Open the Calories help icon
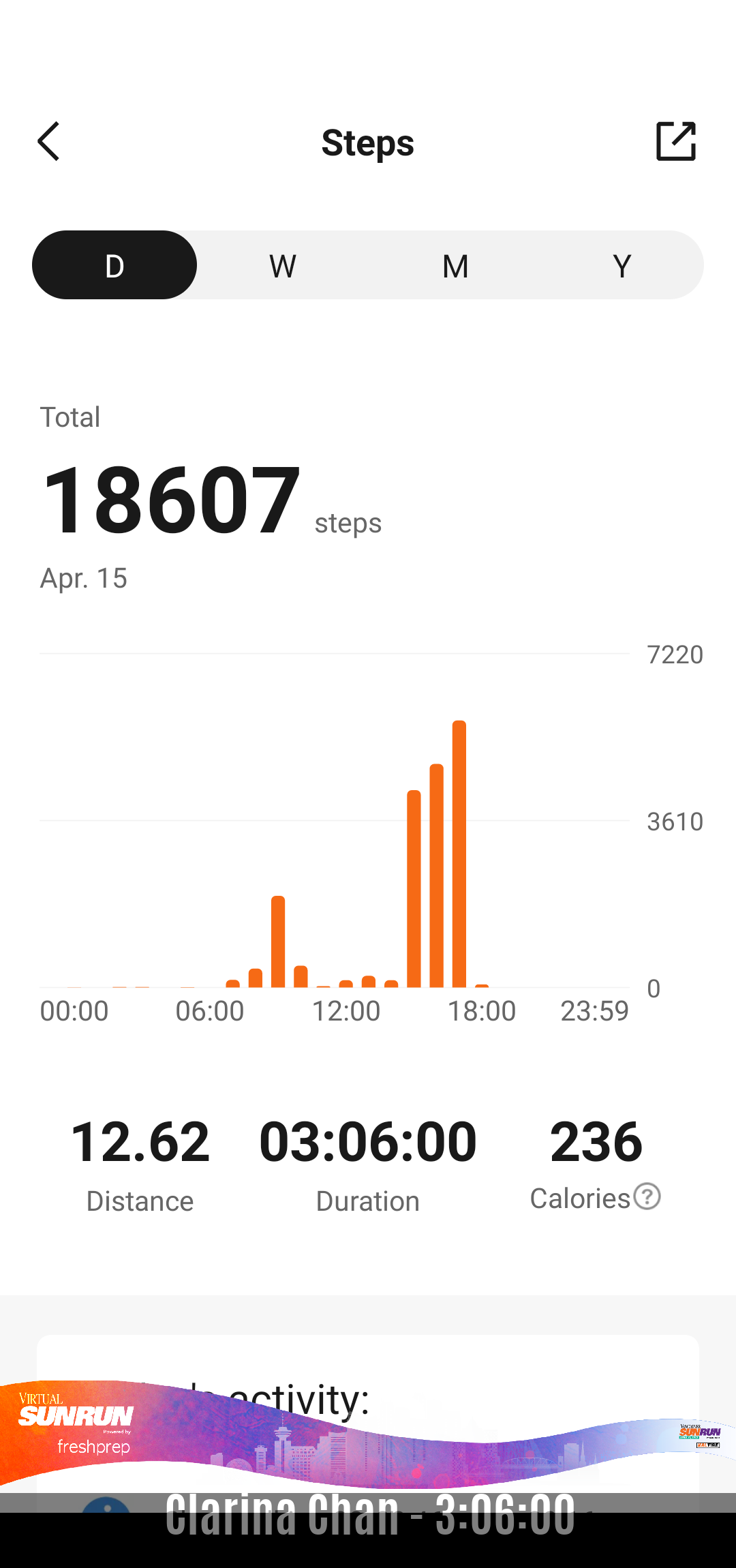The width and height of the screenshot is (736, 1568). tap(647, 1196)
